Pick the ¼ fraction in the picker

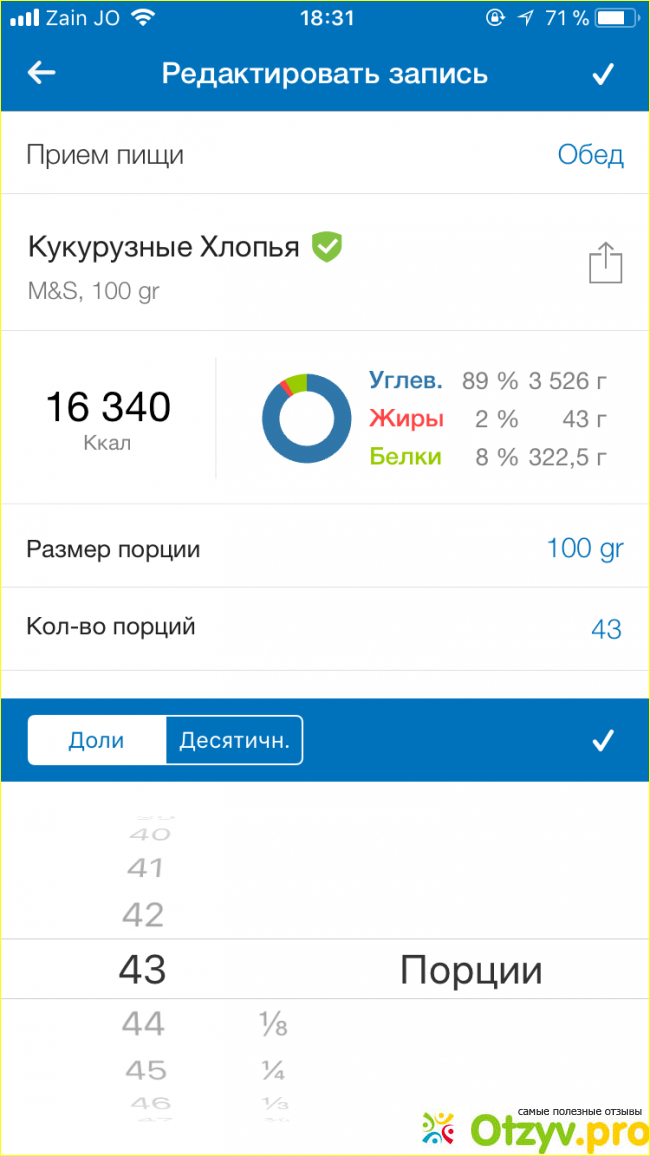pyautogui.click(x=273, y=1071)
